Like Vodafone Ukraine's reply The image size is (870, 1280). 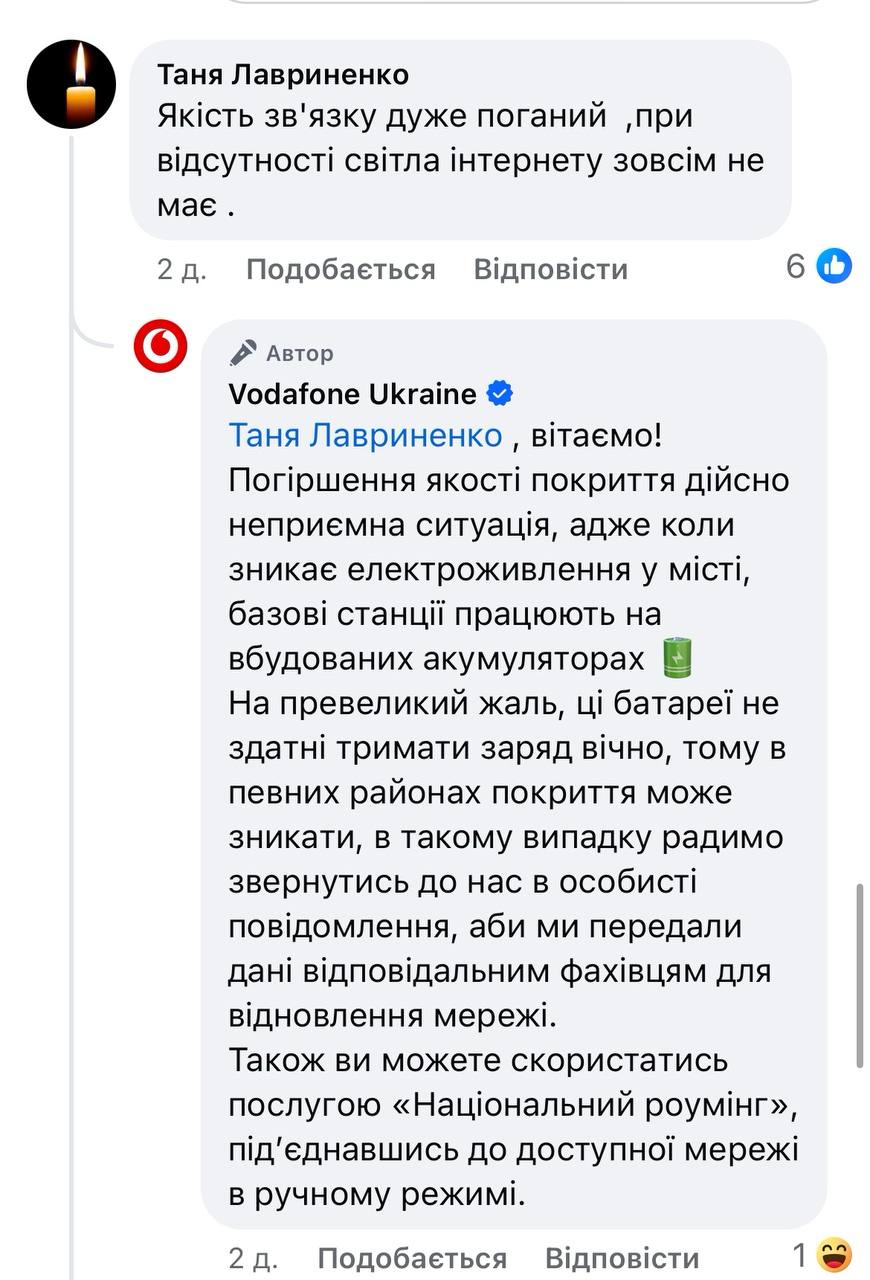(x=411, y=1257)
